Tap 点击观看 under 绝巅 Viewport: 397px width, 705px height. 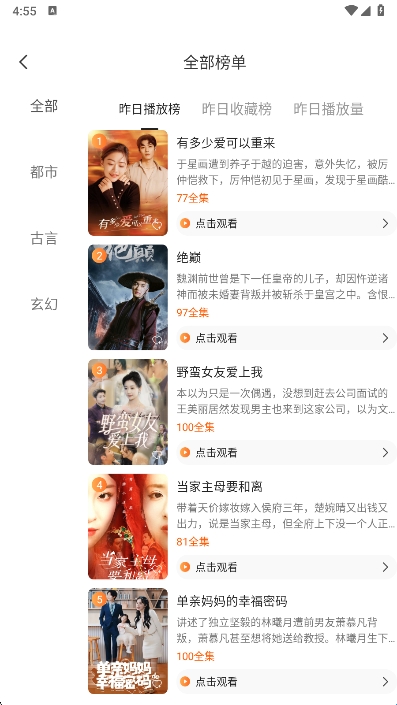286,338
